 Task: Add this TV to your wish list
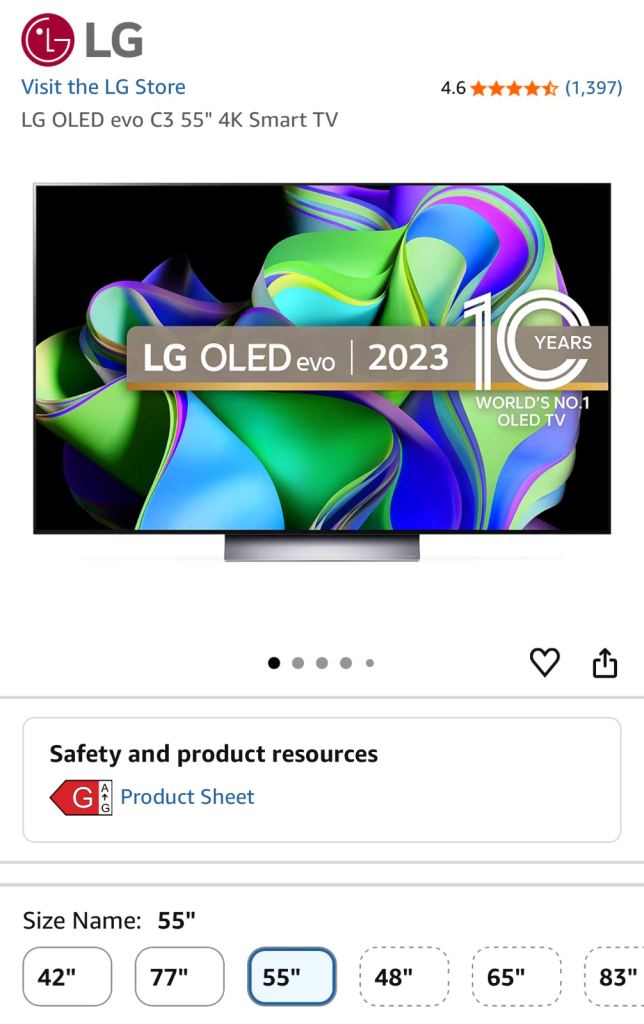click(544, 662)
